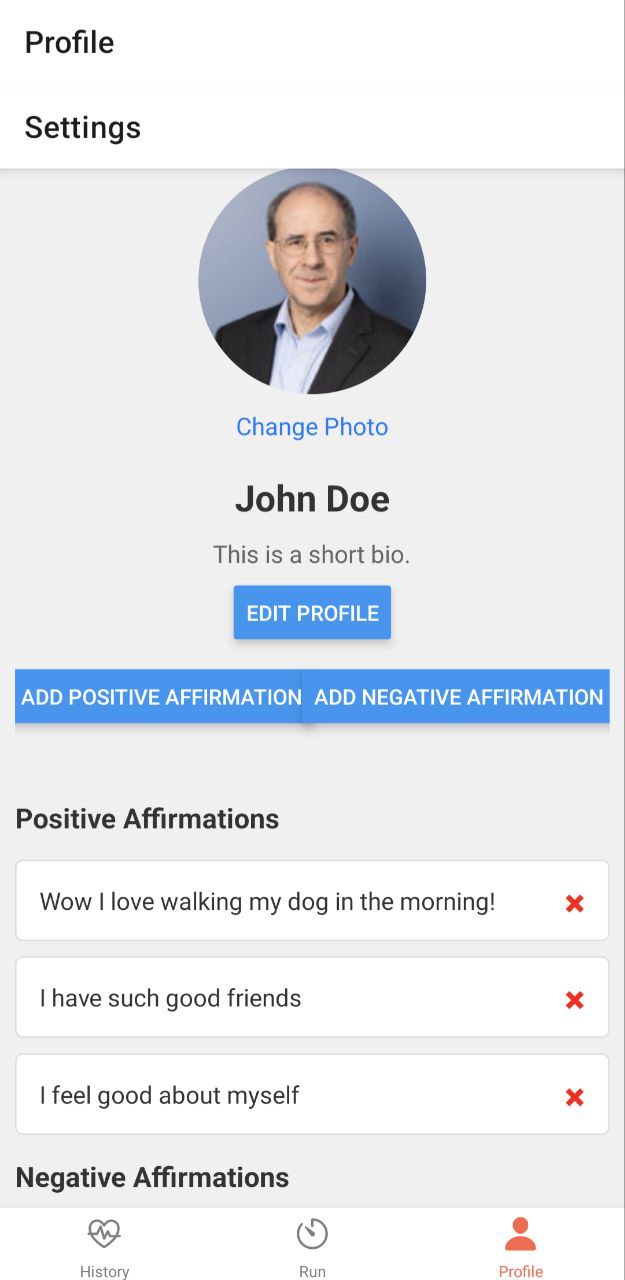The height and width of the screenshot is (1280, 625).
Task: Tap the Edit Profile button
Action: pos(312,613)
